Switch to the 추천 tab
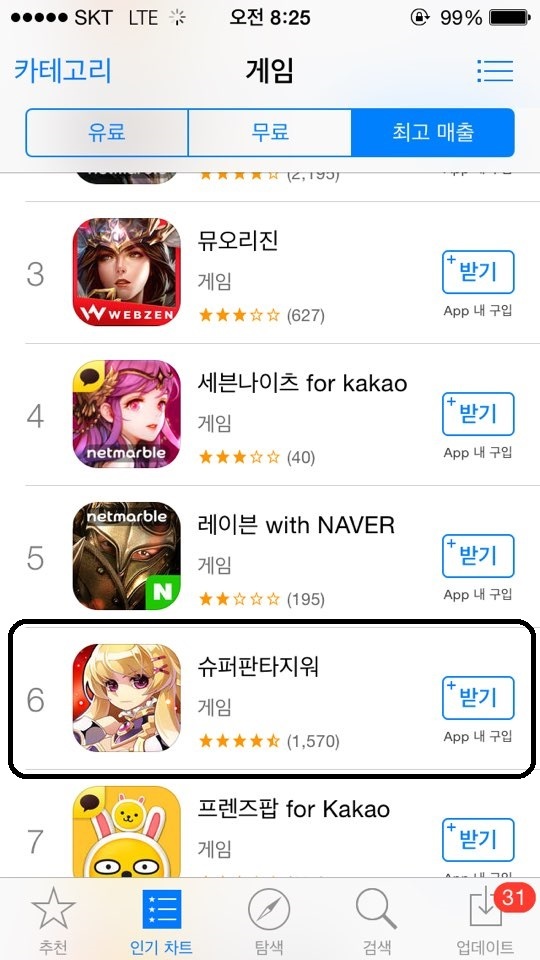 [x=53, y=920]
